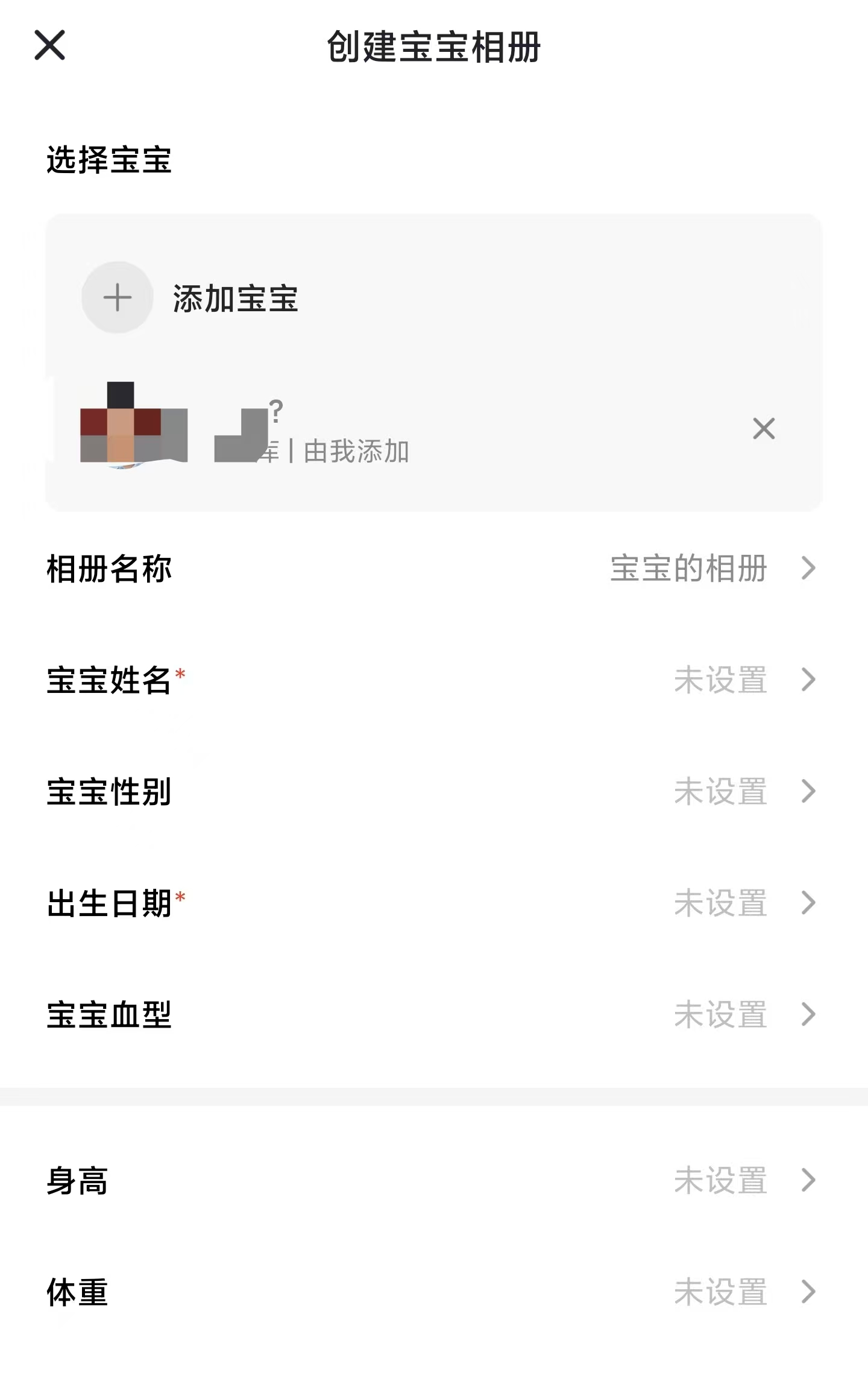Tap 添加宝宝 to add a baby
This screenshot has width=868, height=1387.
pos(190,298)
